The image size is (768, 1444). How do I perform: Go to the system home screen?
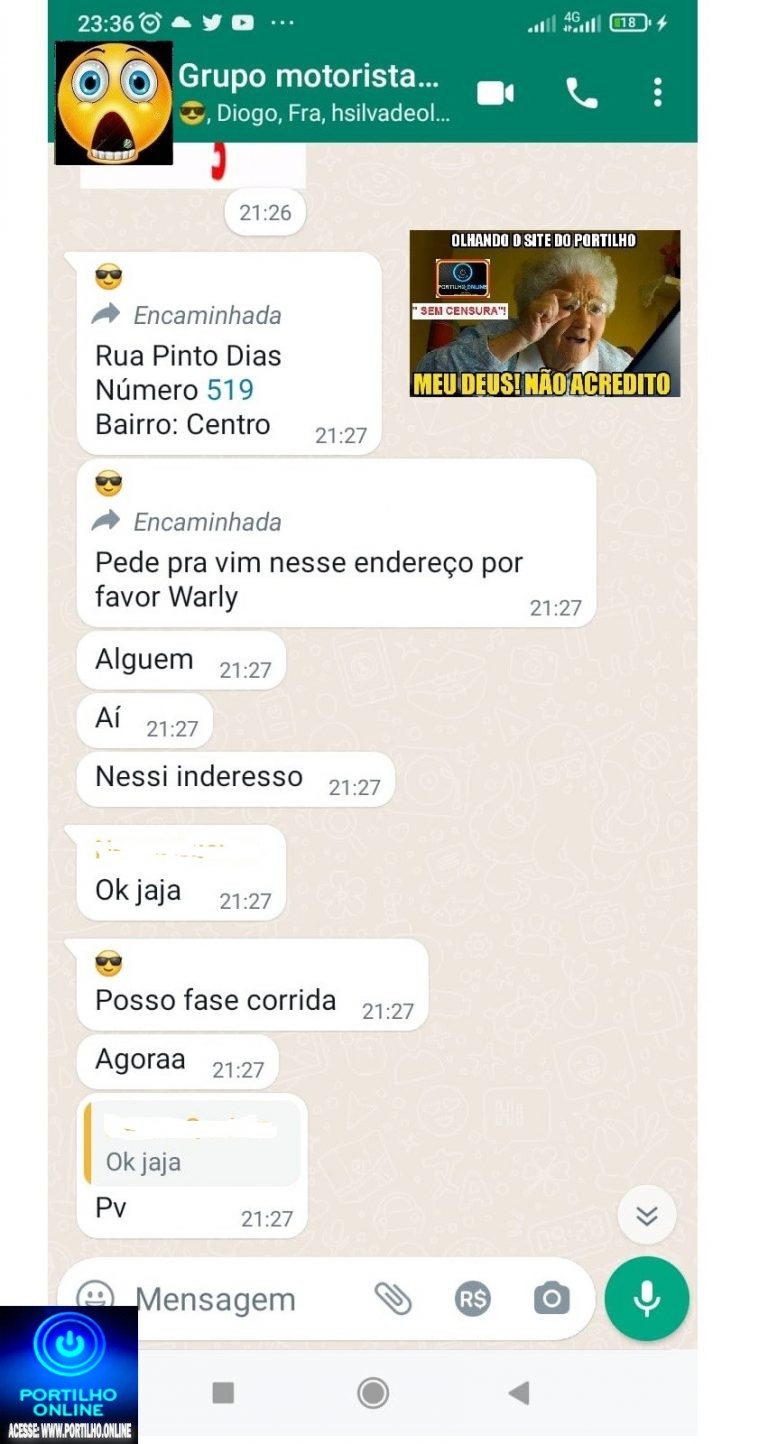(x=373, y=1392)
